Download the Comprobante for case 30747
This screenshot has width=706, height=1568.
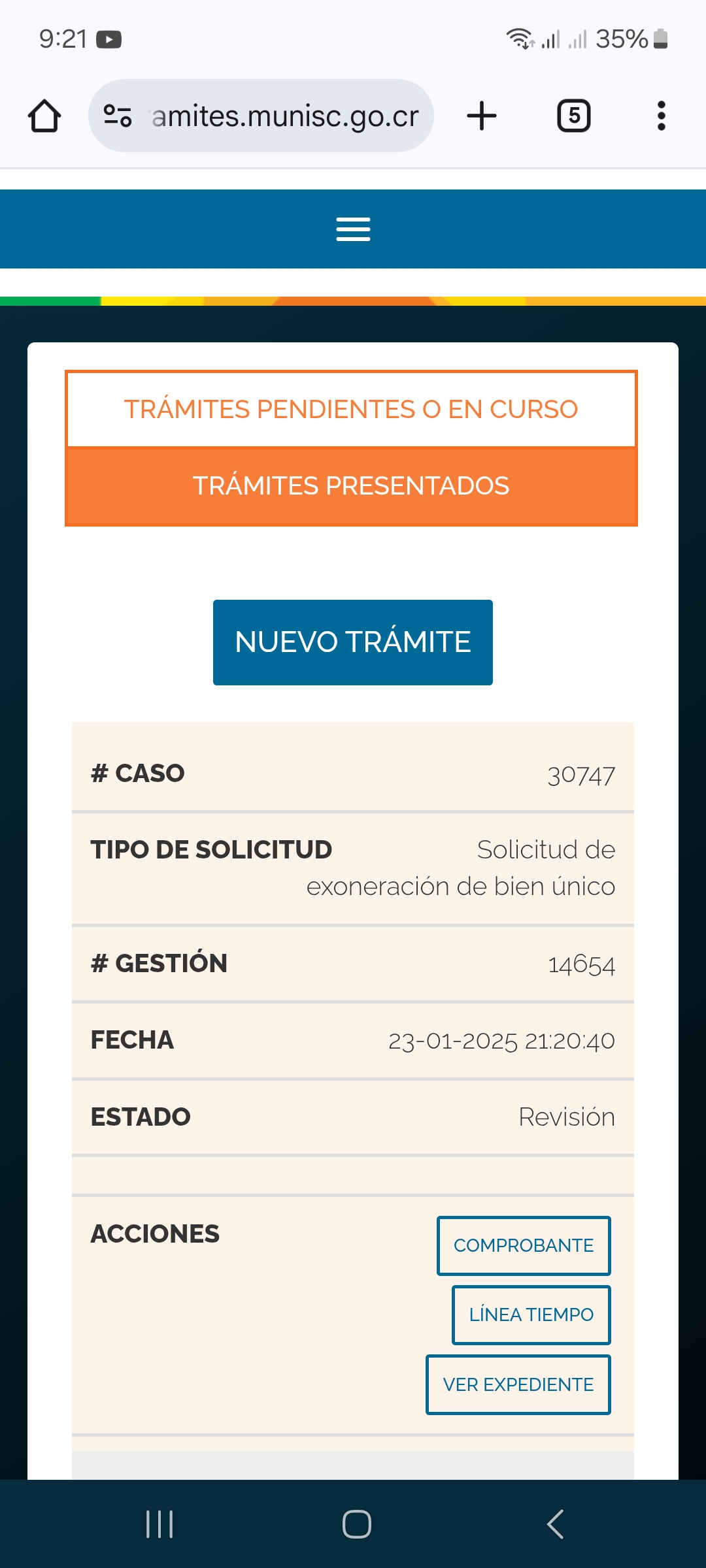524,1245
